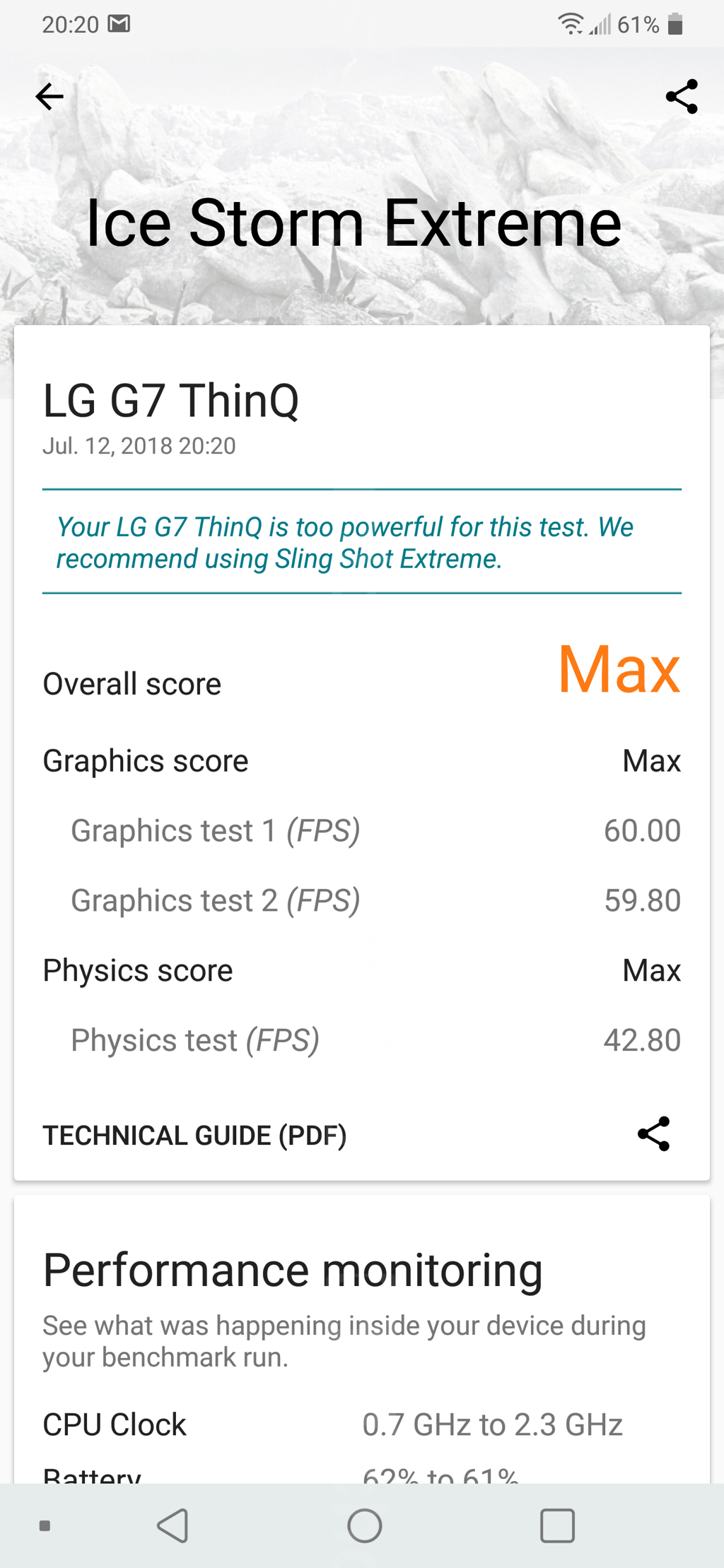Open the recent apps overview
This screenshot has width=724, height=1568.
[557, 1526]
